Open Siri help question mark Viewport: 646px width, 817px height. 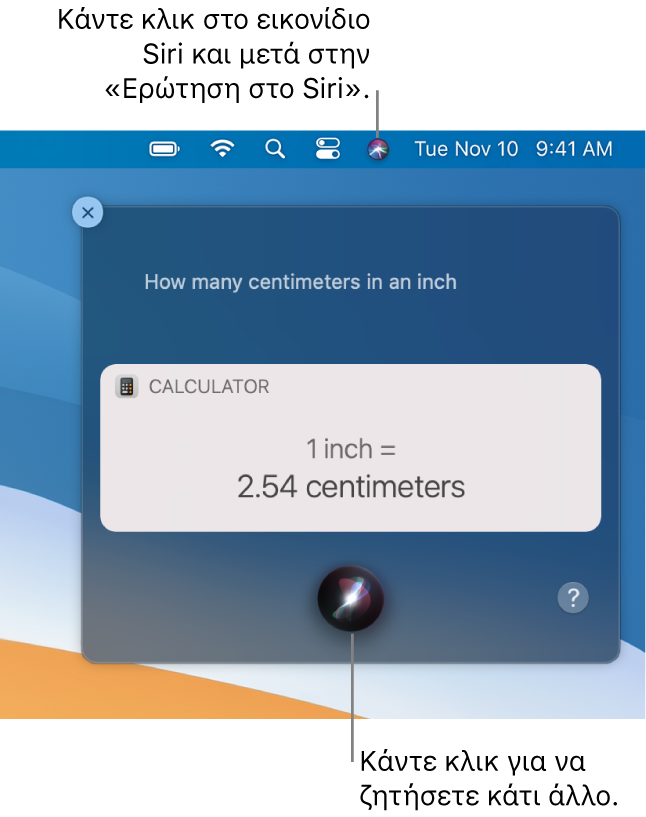(x=572, y=598)
